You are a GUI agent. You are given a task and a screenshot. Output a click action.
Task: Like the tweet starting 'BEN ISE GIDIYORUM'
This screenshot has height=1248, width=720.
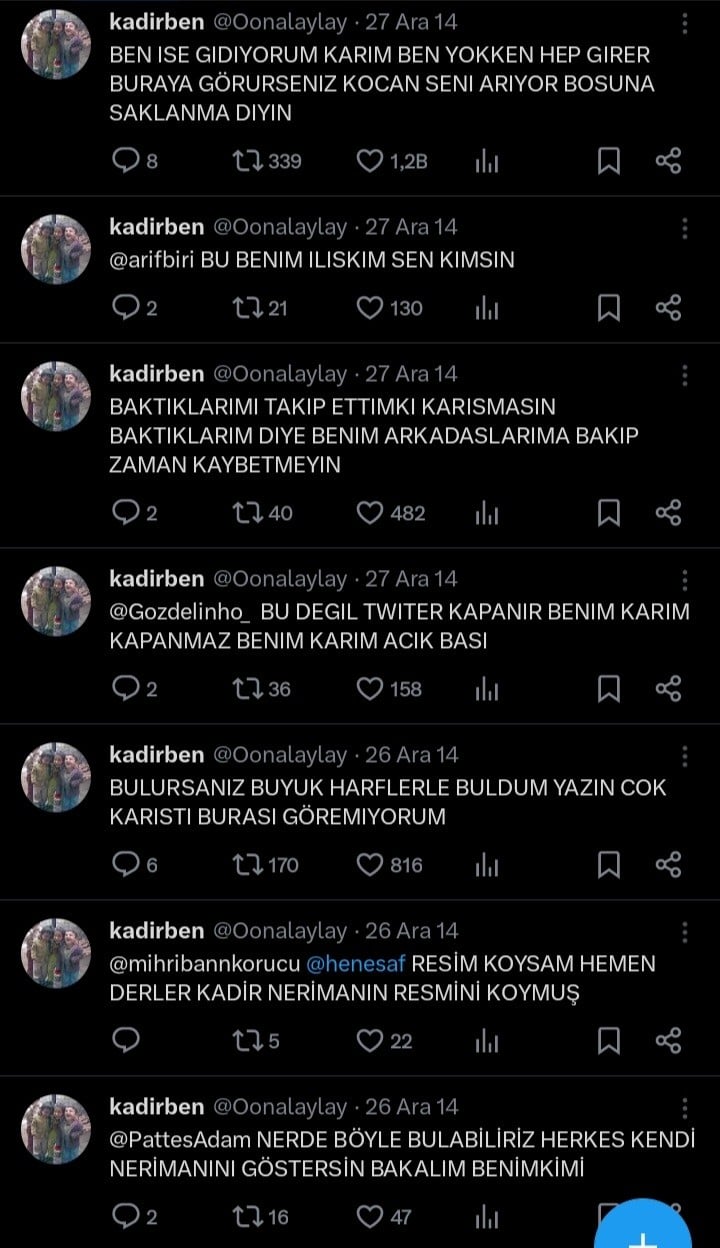click(x=371, y=161)
